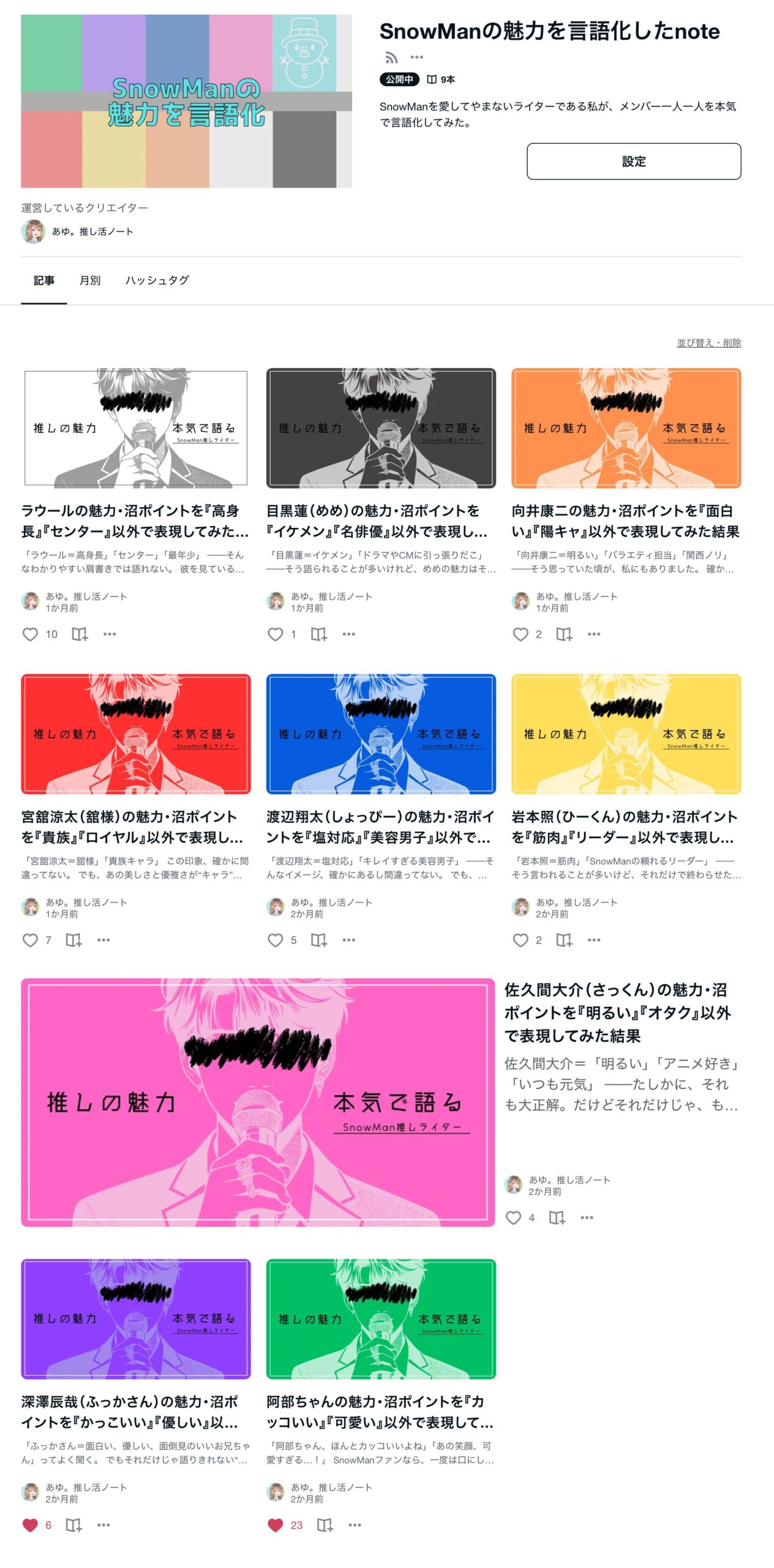774x1568 pixels.
Task: Like the ラウール article
Action: coord(30,634)
